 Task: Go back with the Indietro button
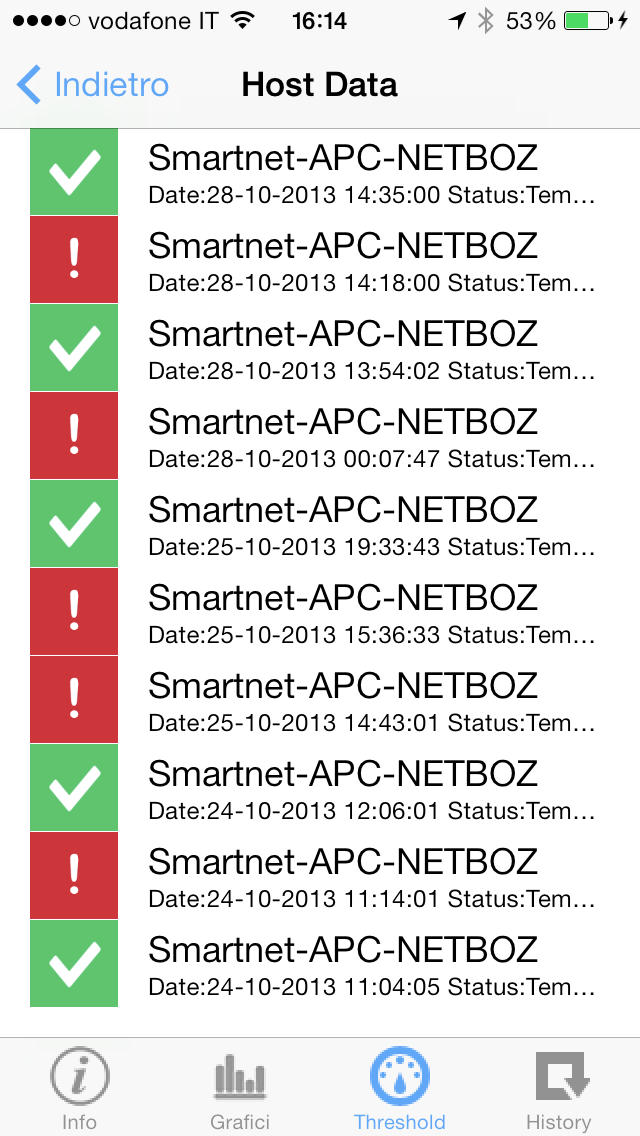pos(93,85)
